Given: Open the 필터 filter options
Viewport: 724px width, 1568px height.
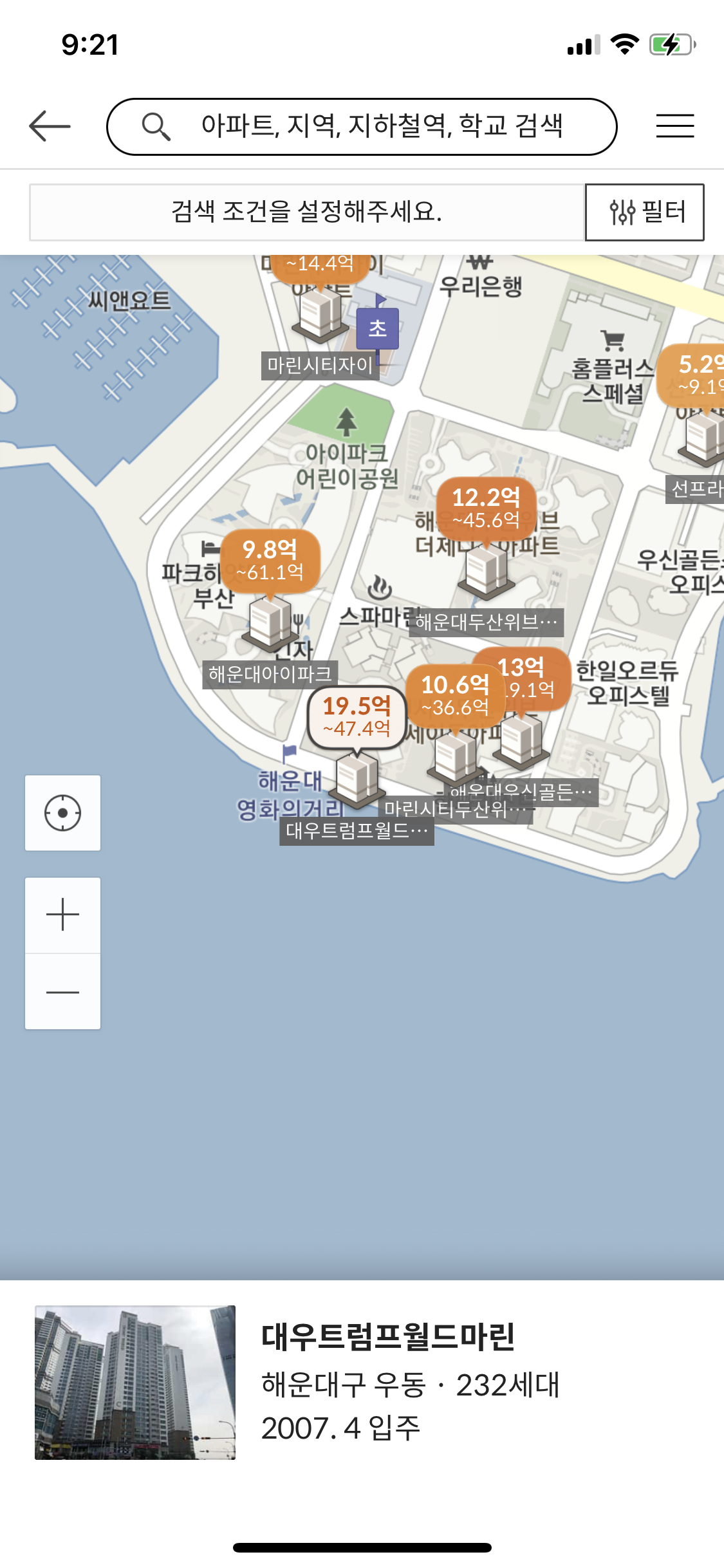Looking at the screenshot, I should coord(644,212).
